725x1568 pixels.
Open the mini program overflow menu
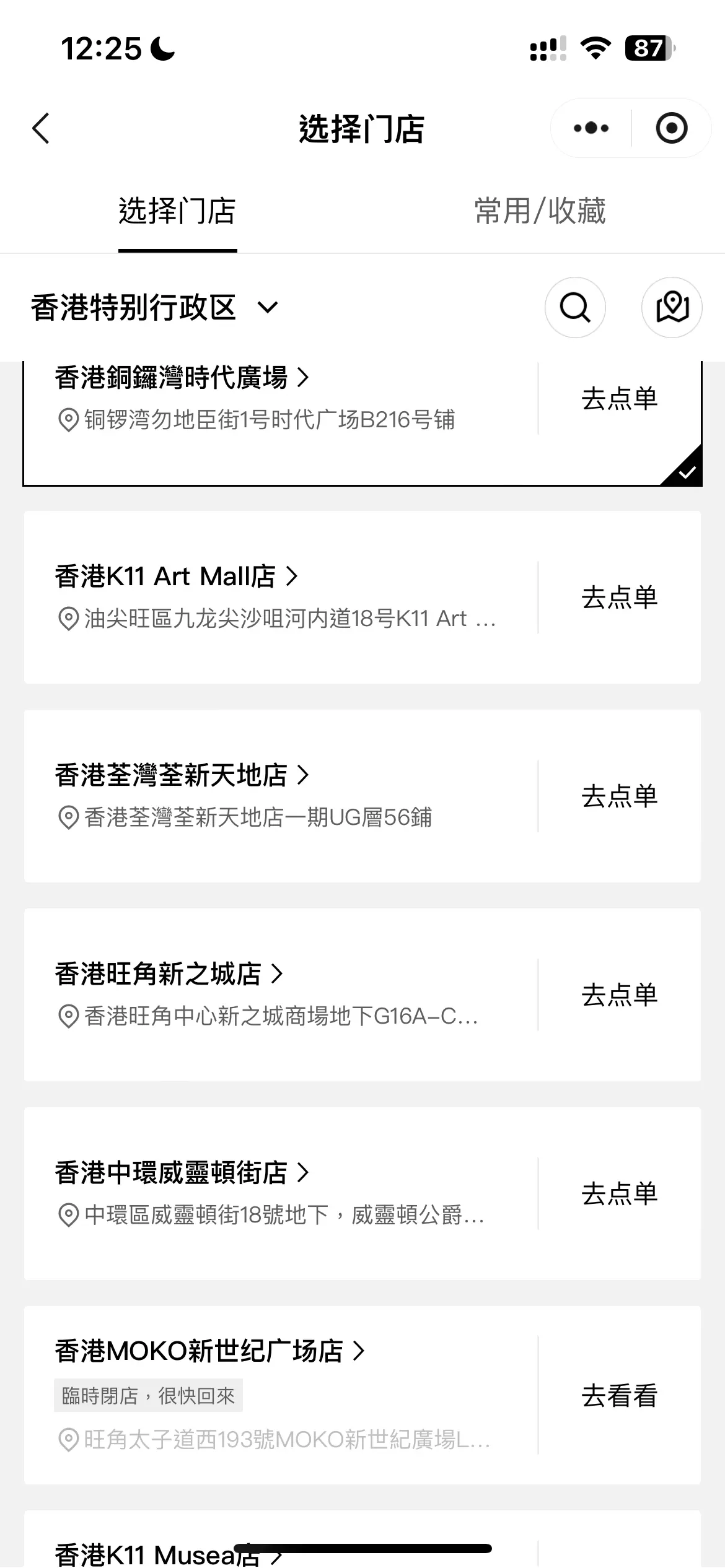pyautogui.click(x=591, y=128)
